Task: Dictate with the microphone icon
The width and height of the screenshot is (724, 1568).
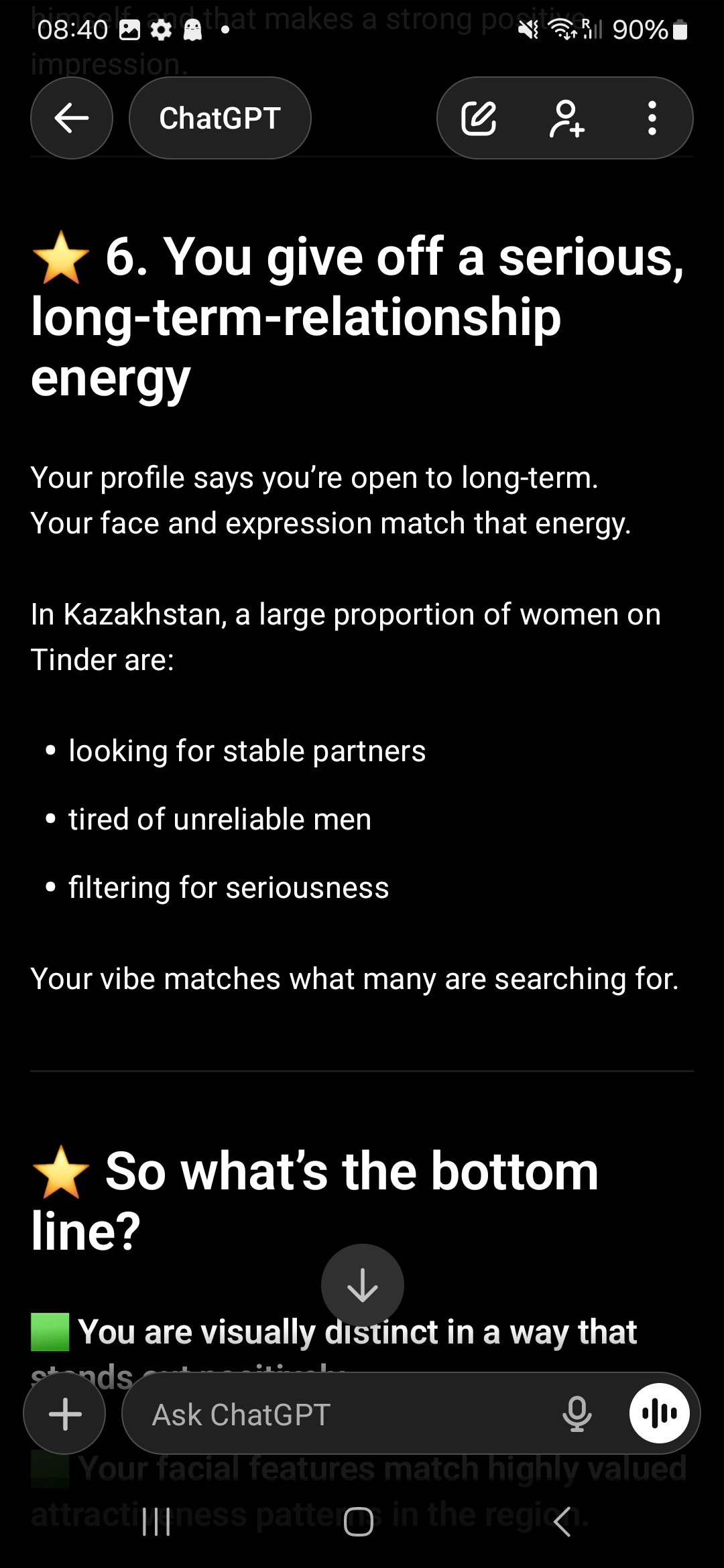Action: 577,1414
